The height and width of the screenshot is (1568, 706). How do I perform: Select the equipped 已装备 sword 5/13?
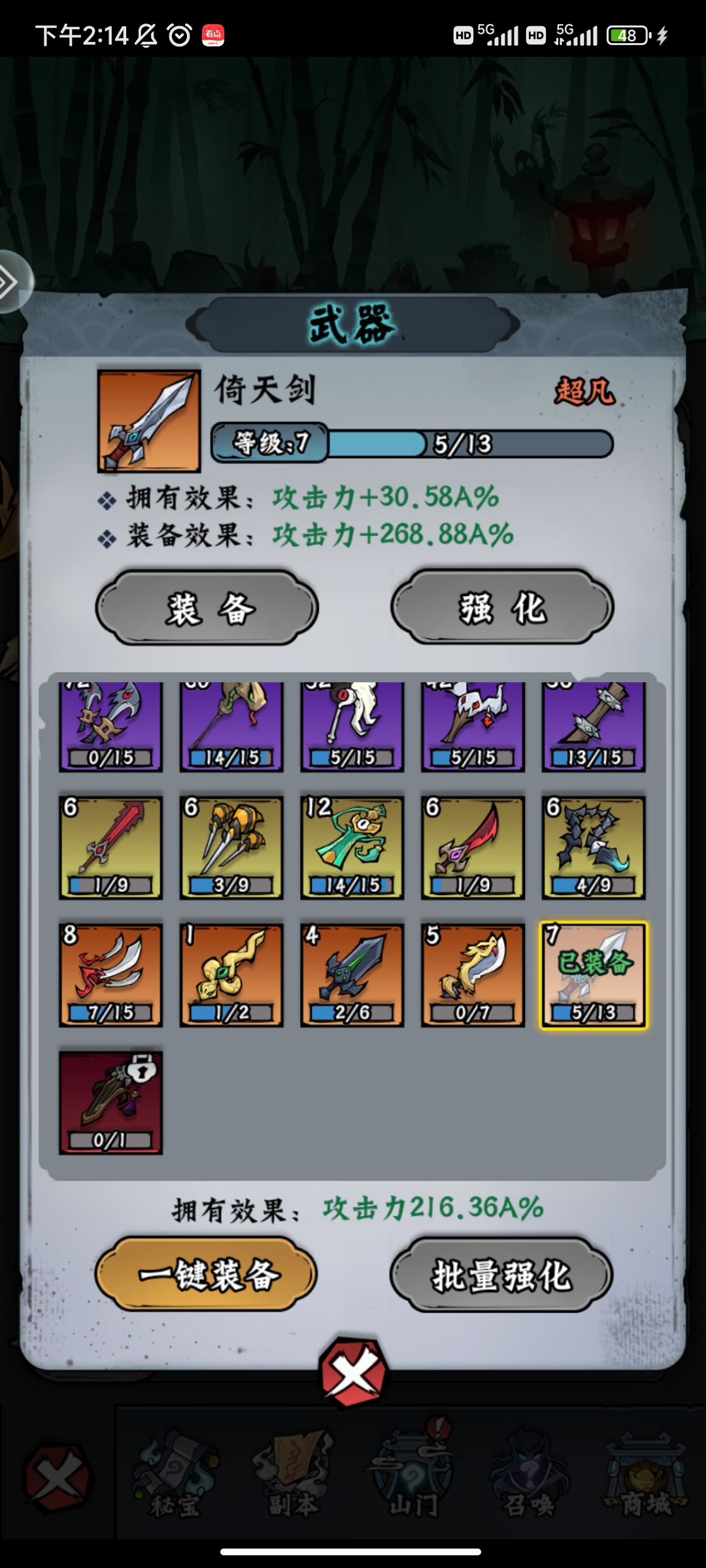coord(594,975)
